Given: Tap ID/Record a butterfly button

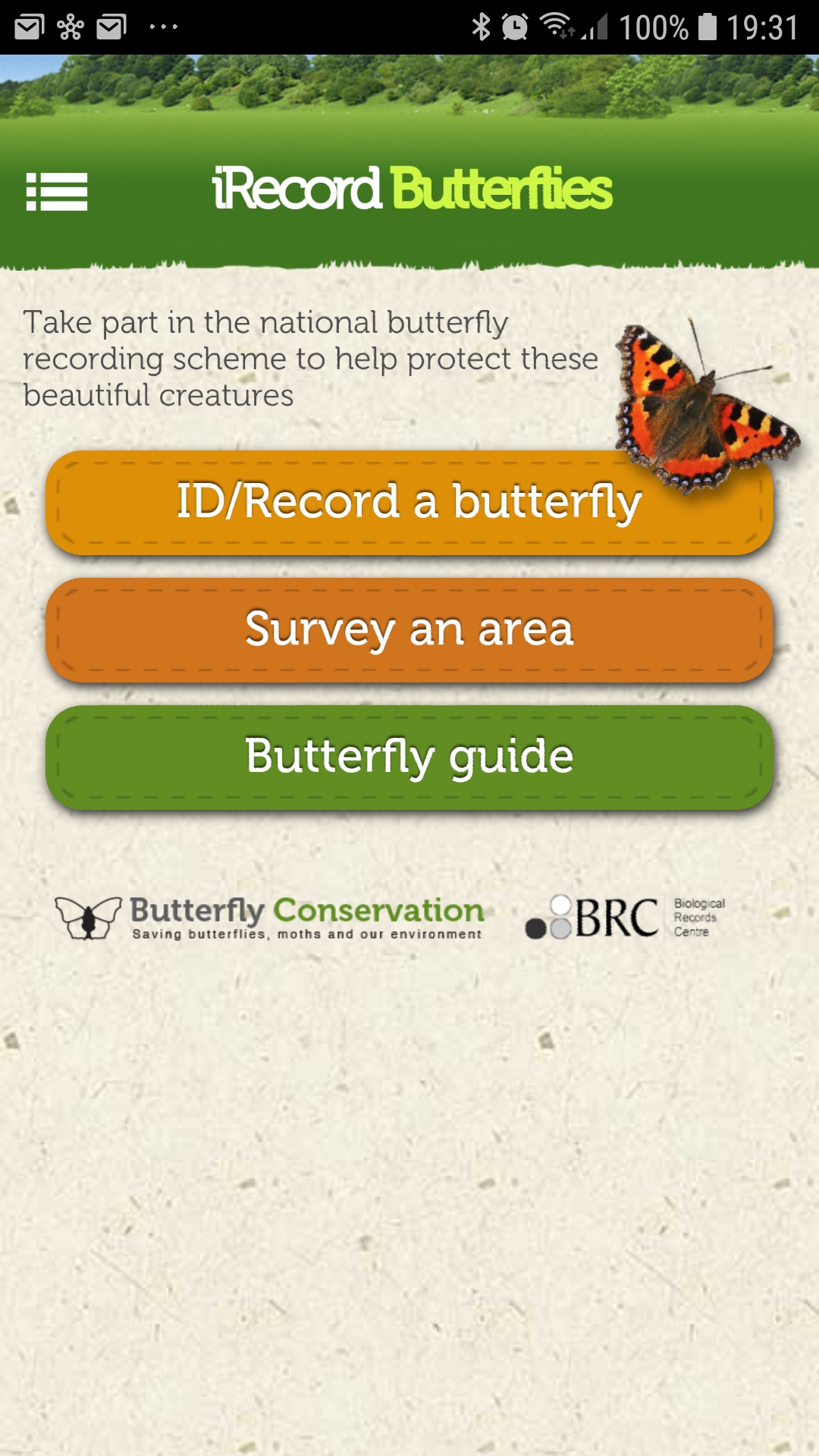Looking at the screenshot, I should [x=409, y=503].
